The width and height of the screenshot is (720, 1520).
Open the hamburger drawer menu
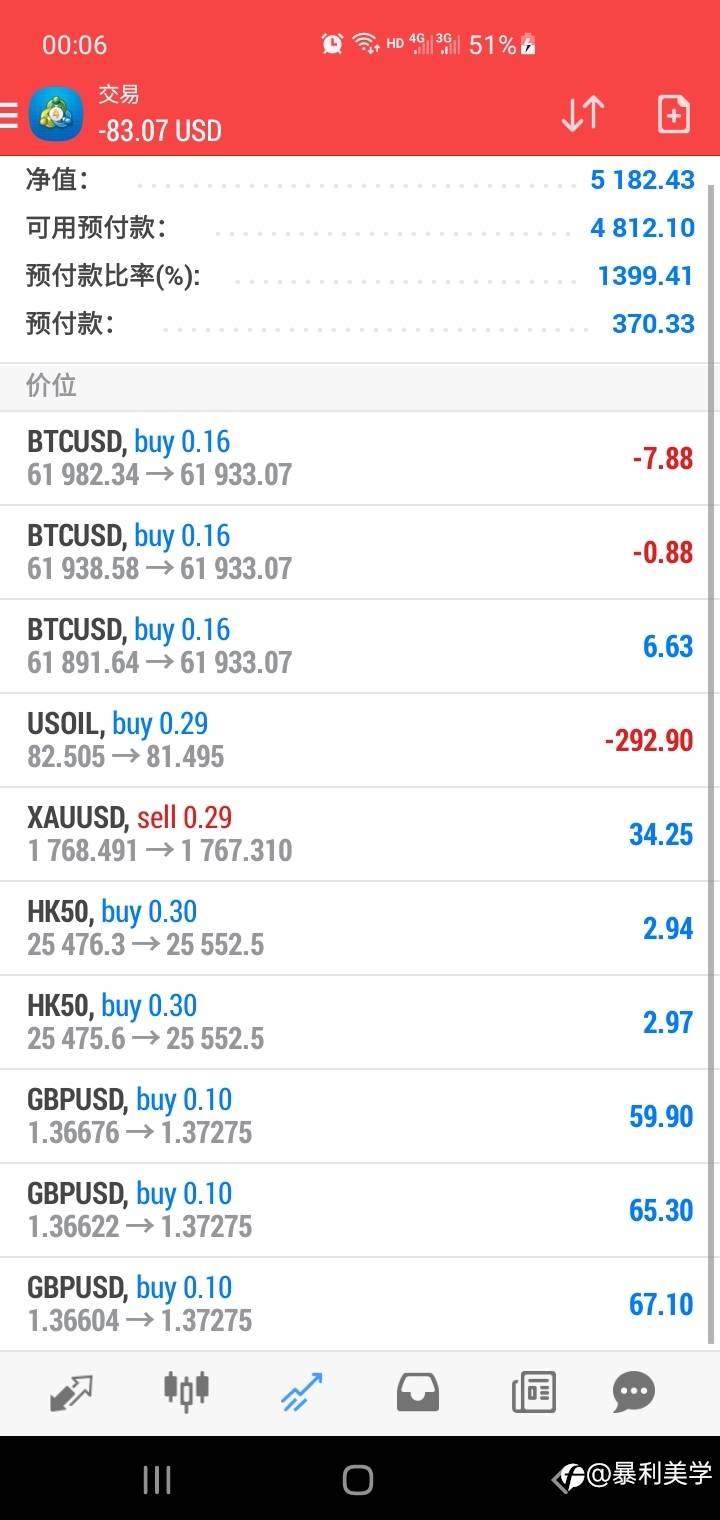pyautogui.click(x=8, y=114)
